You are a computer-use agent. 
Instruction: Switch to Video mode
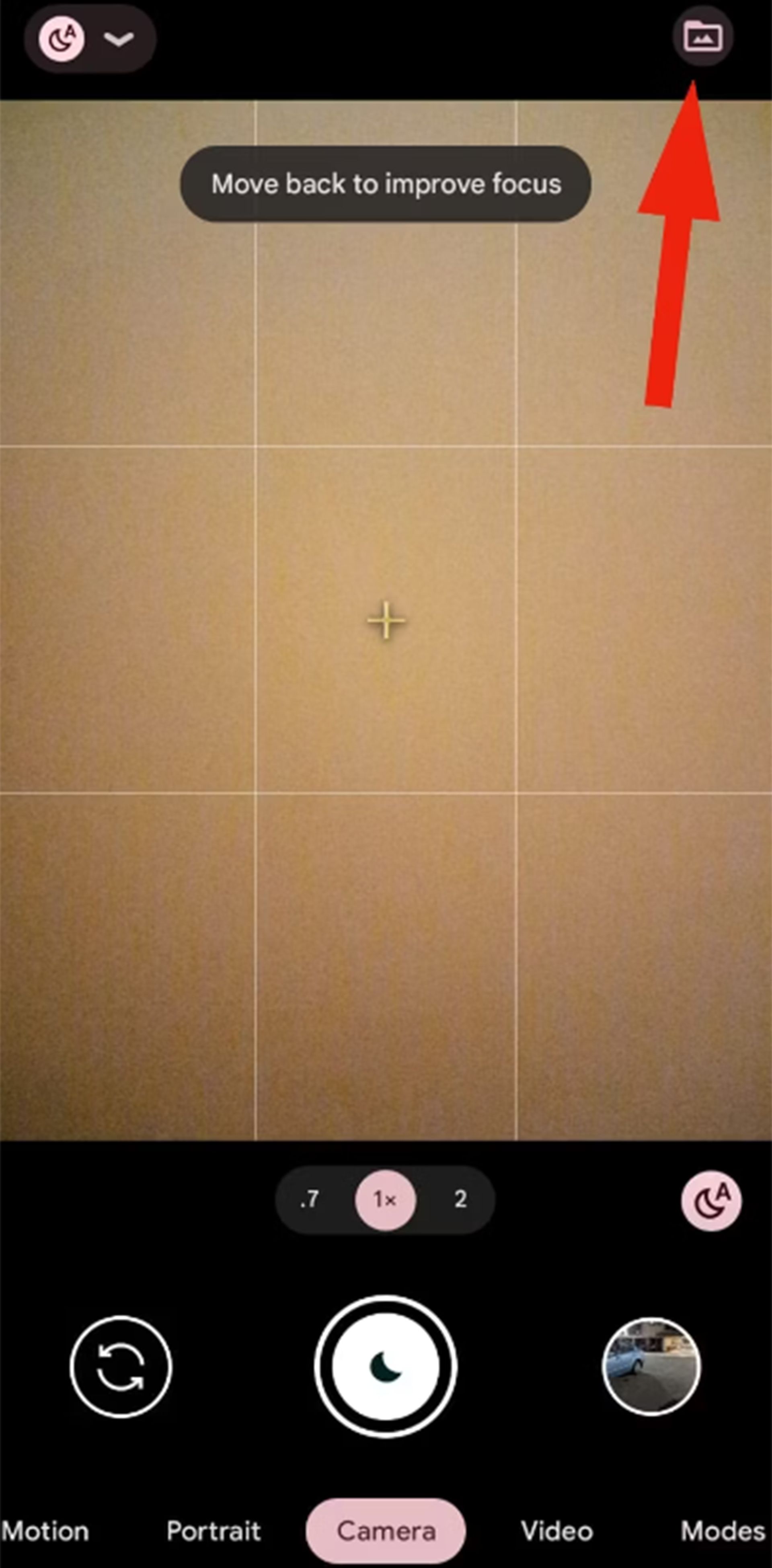click(556, 1531)
